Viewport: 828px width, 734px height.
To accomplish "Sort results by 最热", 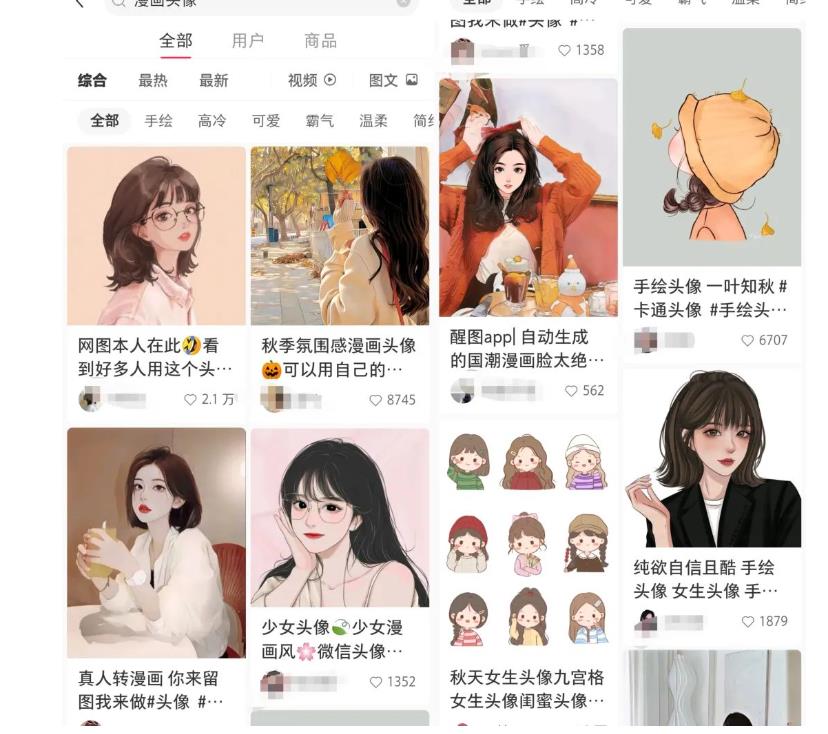I will point(153,80).
